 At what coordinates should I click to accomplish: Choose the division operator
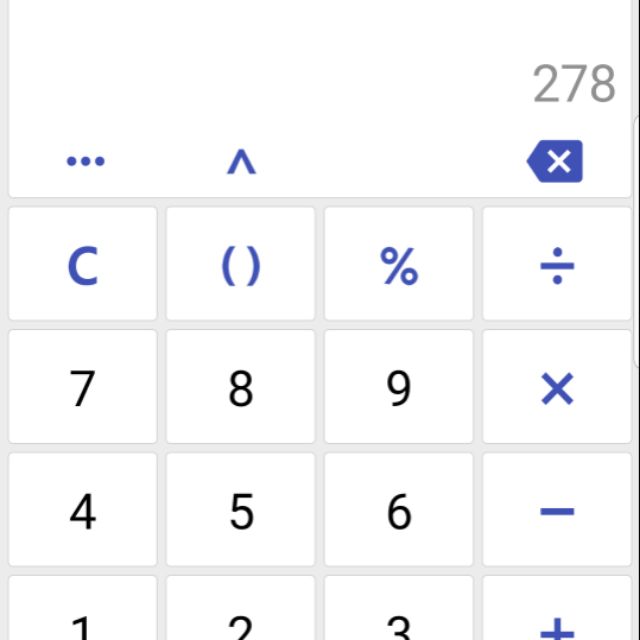[557, 265]
